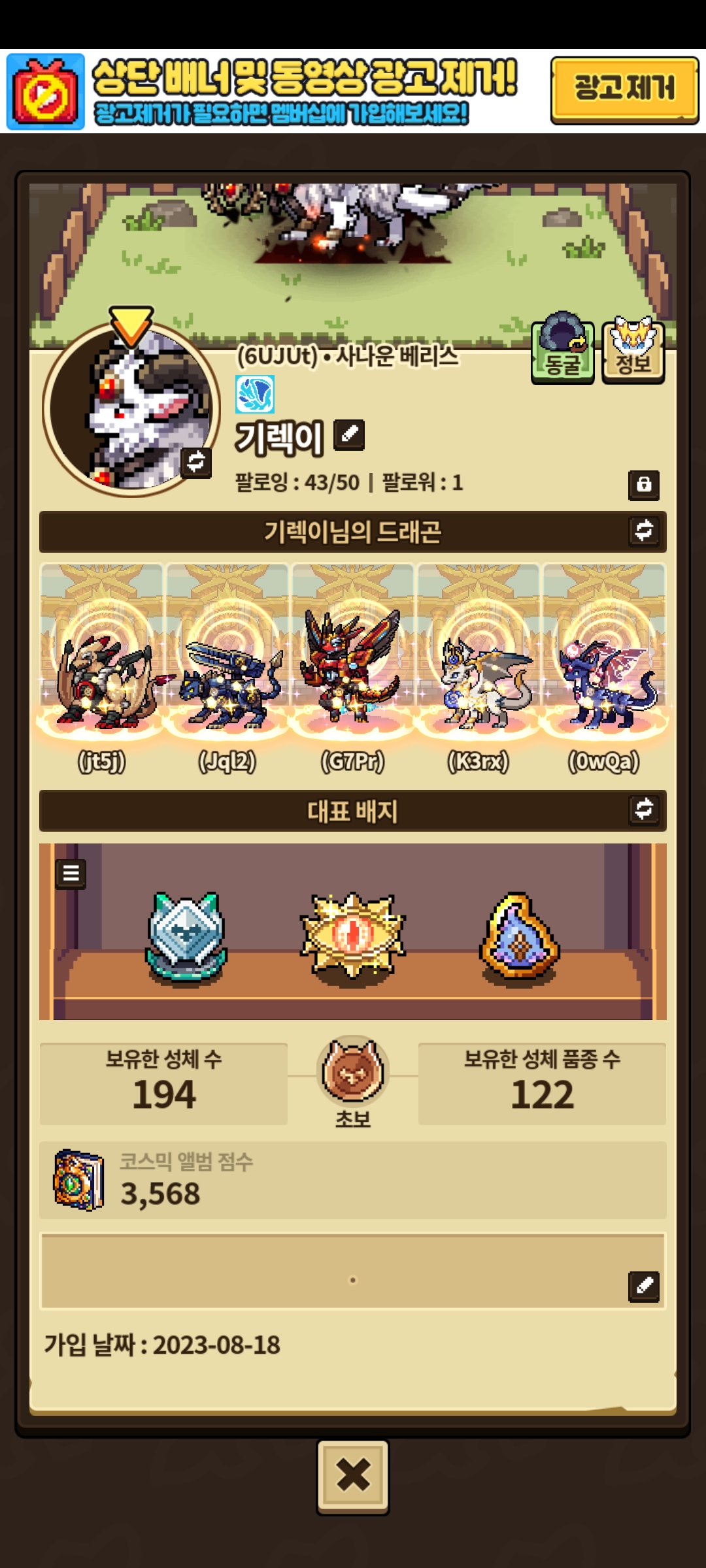Tap the 광고제거 button in the banner
The image size is (706, 1568).
624,90
